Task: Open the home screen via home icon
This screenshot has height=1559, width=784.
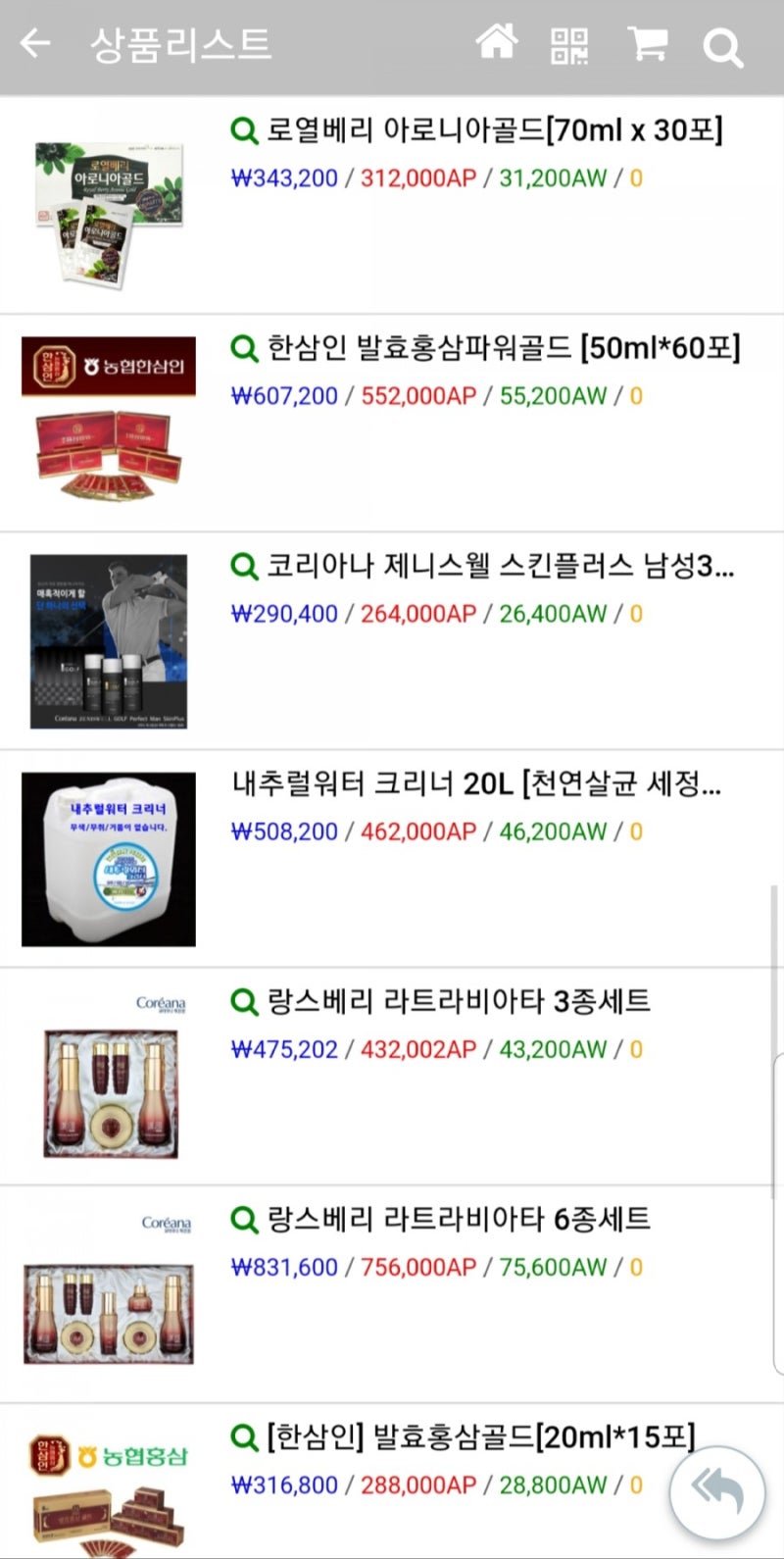Action: tap(499, 43)
